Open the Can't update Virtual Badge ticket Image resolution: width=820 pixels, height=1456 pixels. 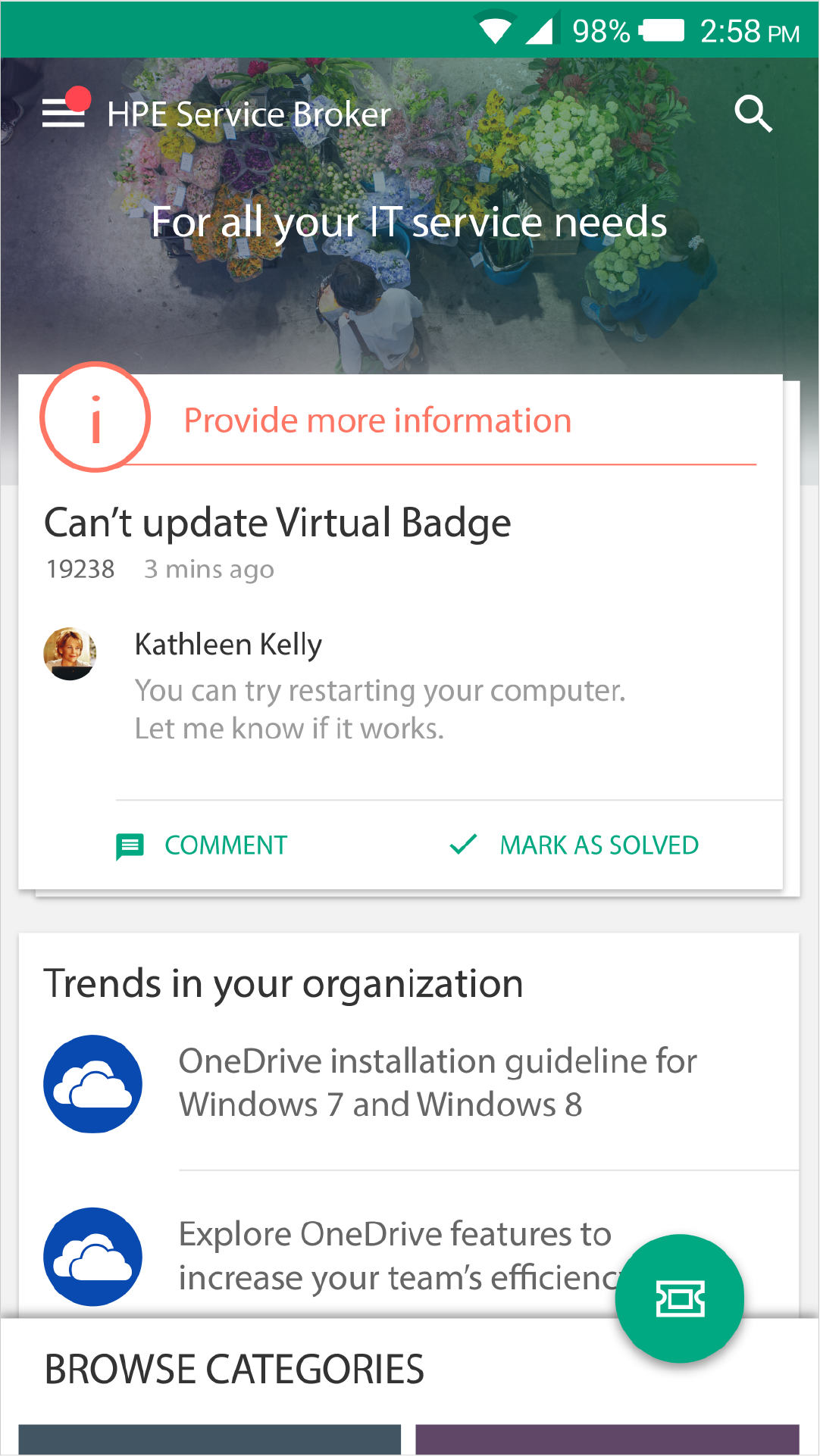(x=277, y=523)
